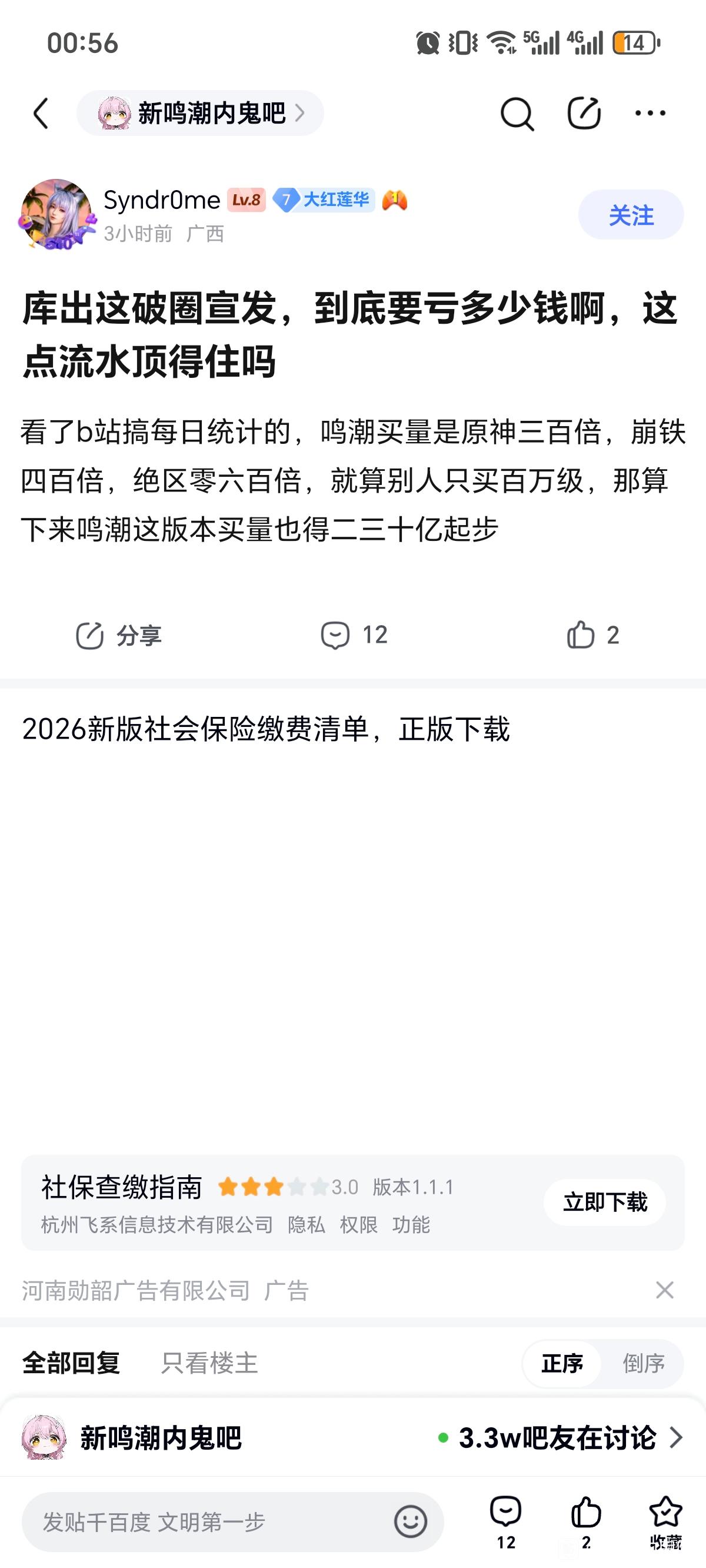The height and width of the screenshot is (1568, 706).
Task: Dismiss the 河南勋韶广告 advertisement
Action: point(665,1290)
